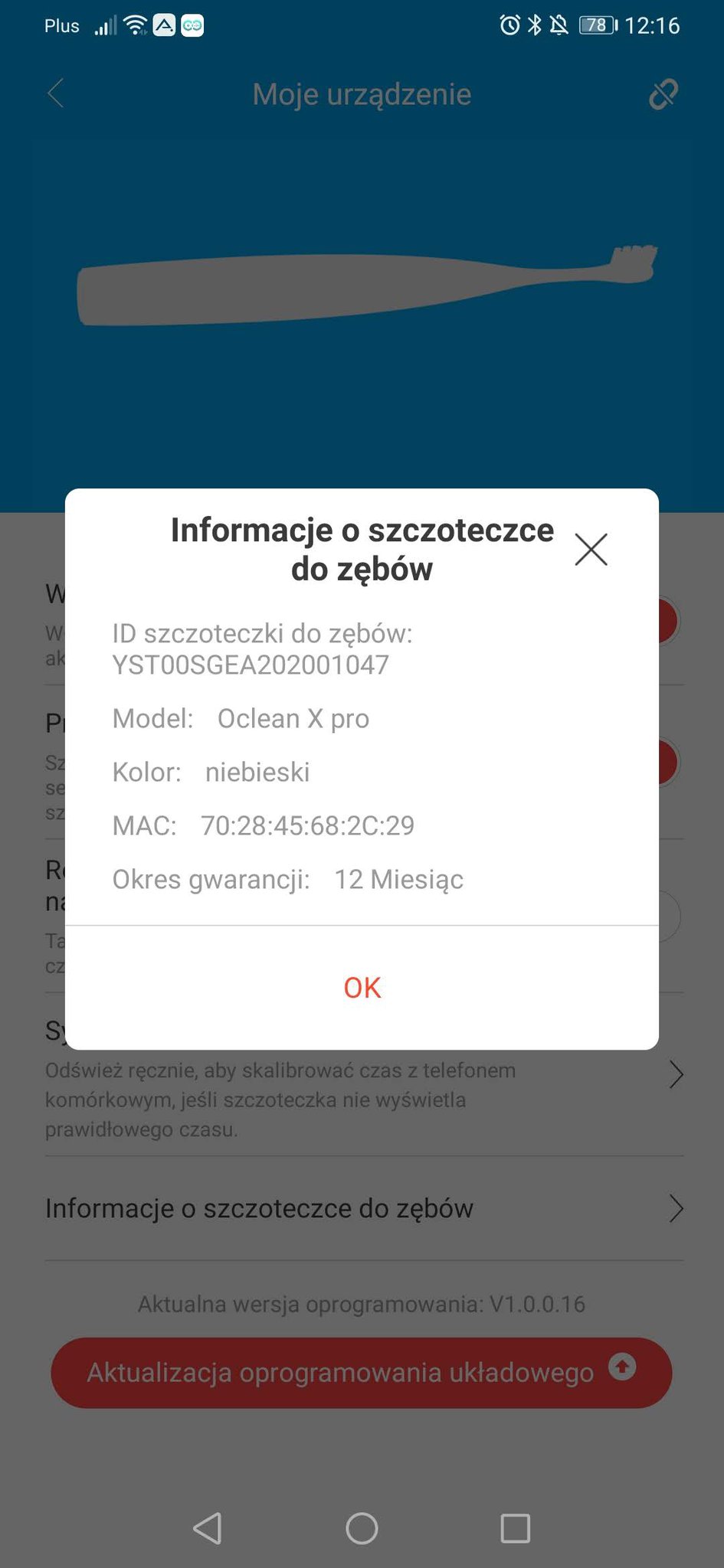Open the system recent apps button
This screenshot has width=724, height=1568.
point(515,1528)
